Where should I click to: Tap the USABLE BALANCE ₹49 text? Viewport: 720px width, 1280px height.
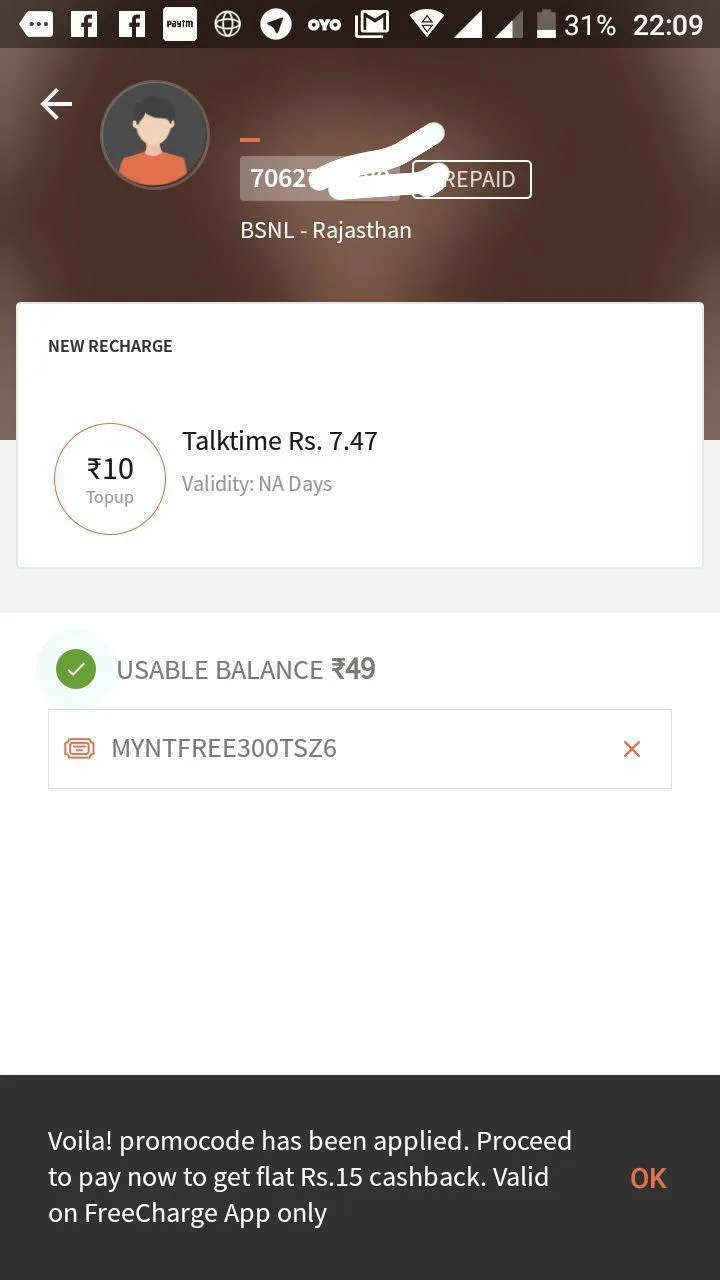[246, 669]
